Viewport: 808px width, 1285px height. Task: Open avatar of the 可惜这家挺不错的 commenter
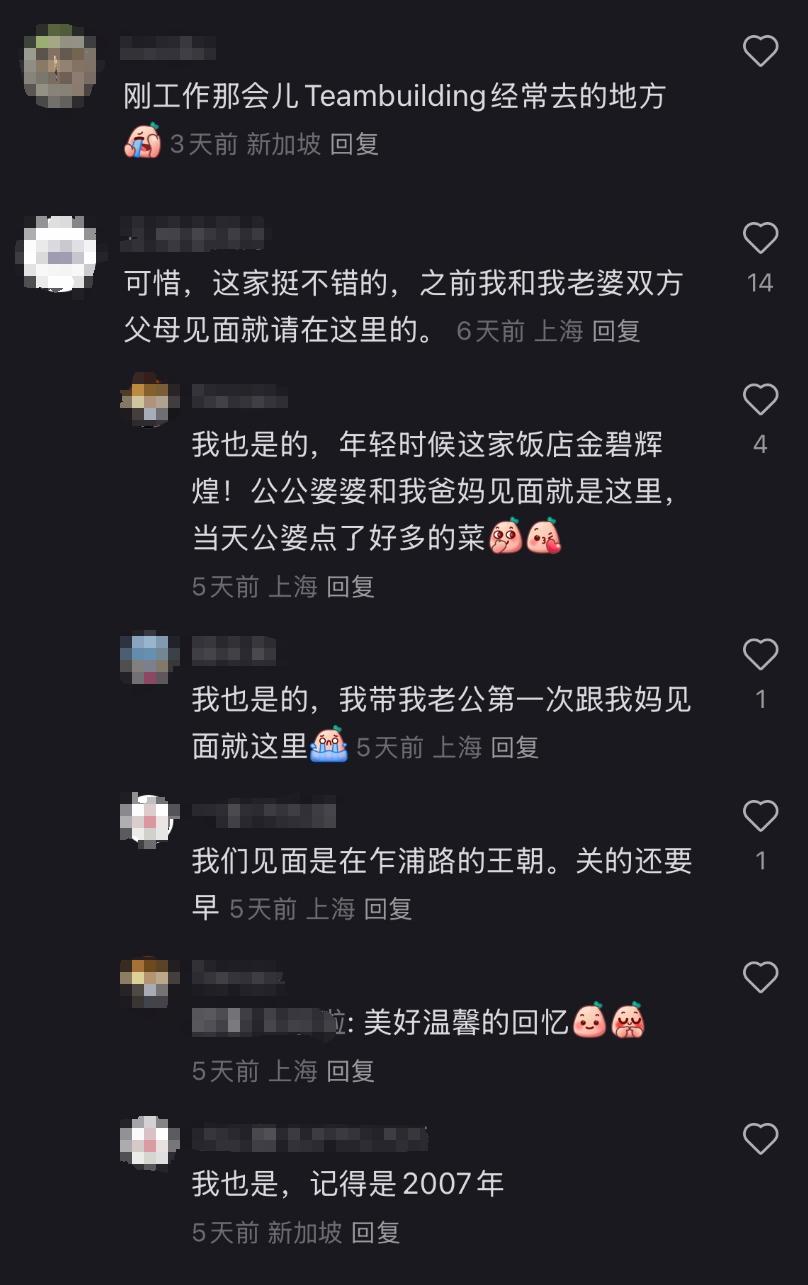point(58,252)
